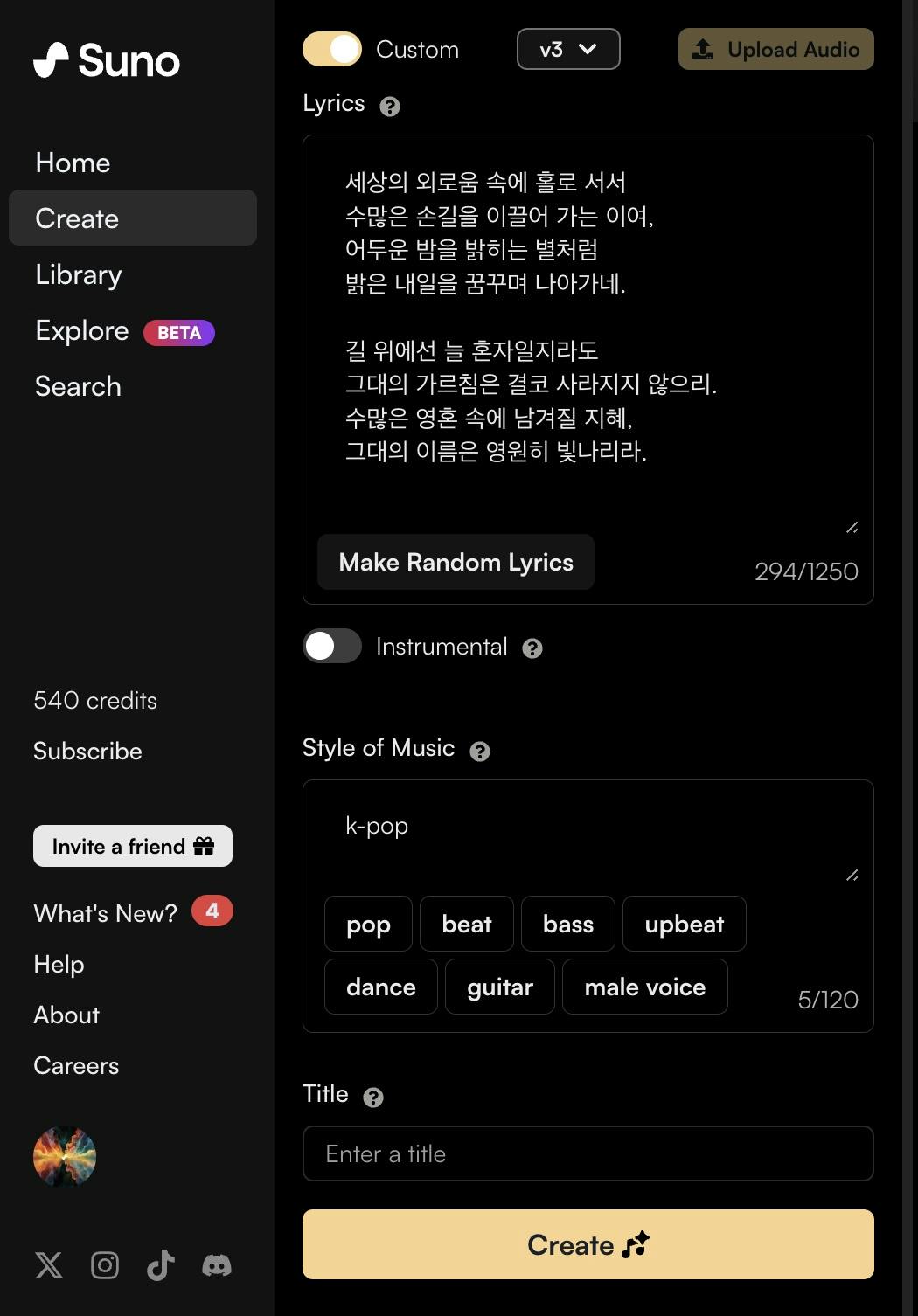Hit the Create song button
The width and height of the screenshot is (918, 1316).
[x=588, y=1244]
